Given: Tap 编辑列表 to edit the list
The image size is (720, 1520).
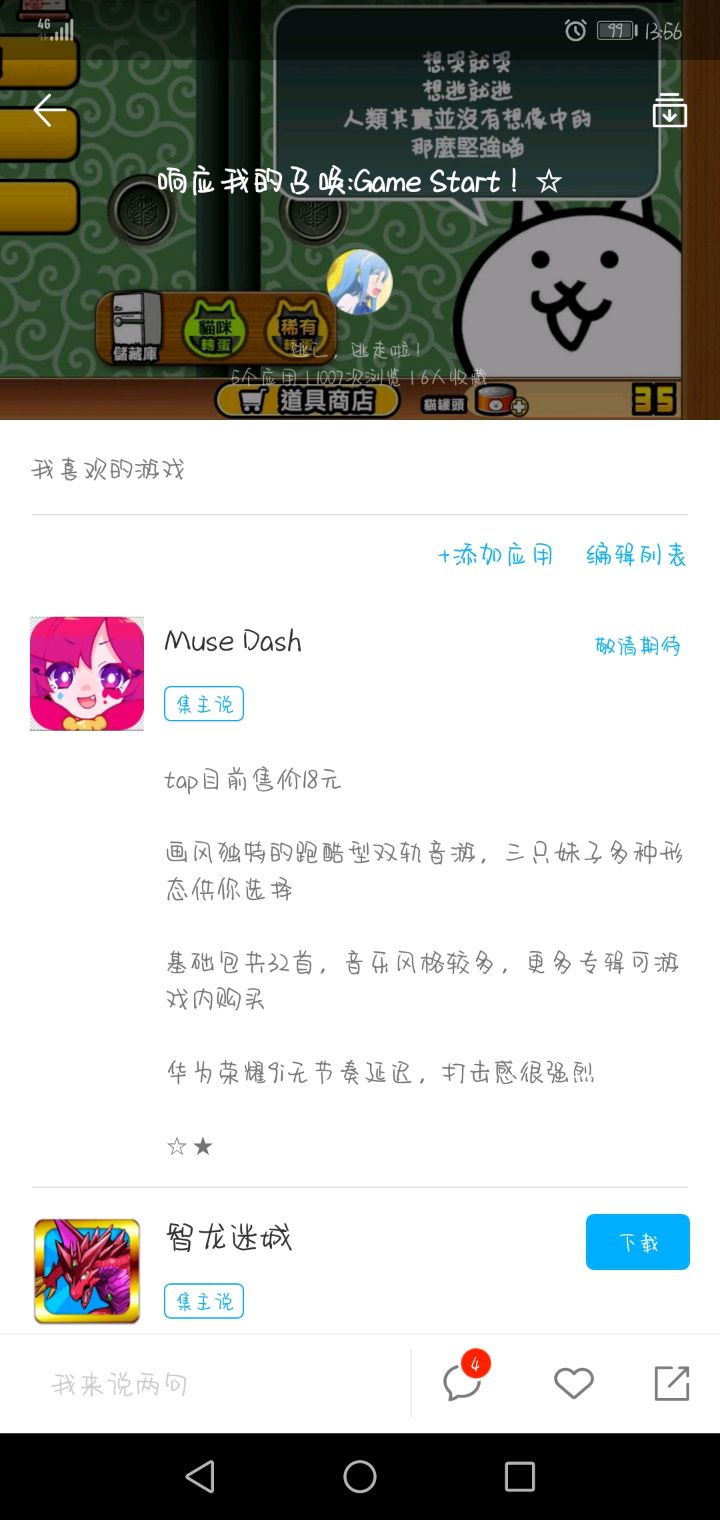Looking at the screenshot, I should pos(636,555).
